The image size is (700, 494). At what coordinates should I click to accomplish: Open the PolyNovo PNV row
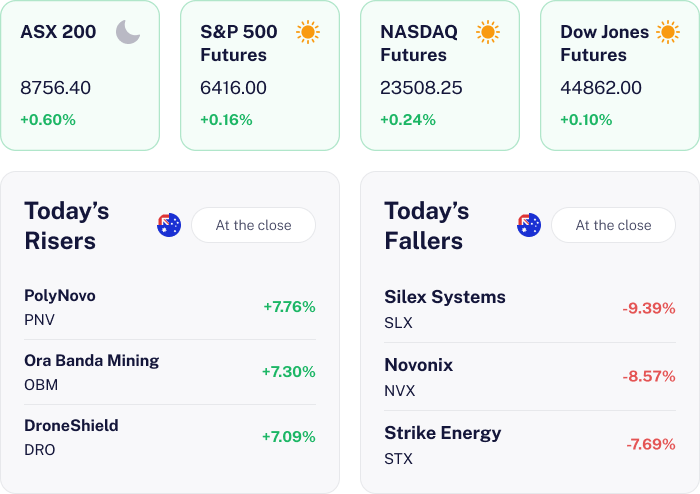[x=170, y=307]
